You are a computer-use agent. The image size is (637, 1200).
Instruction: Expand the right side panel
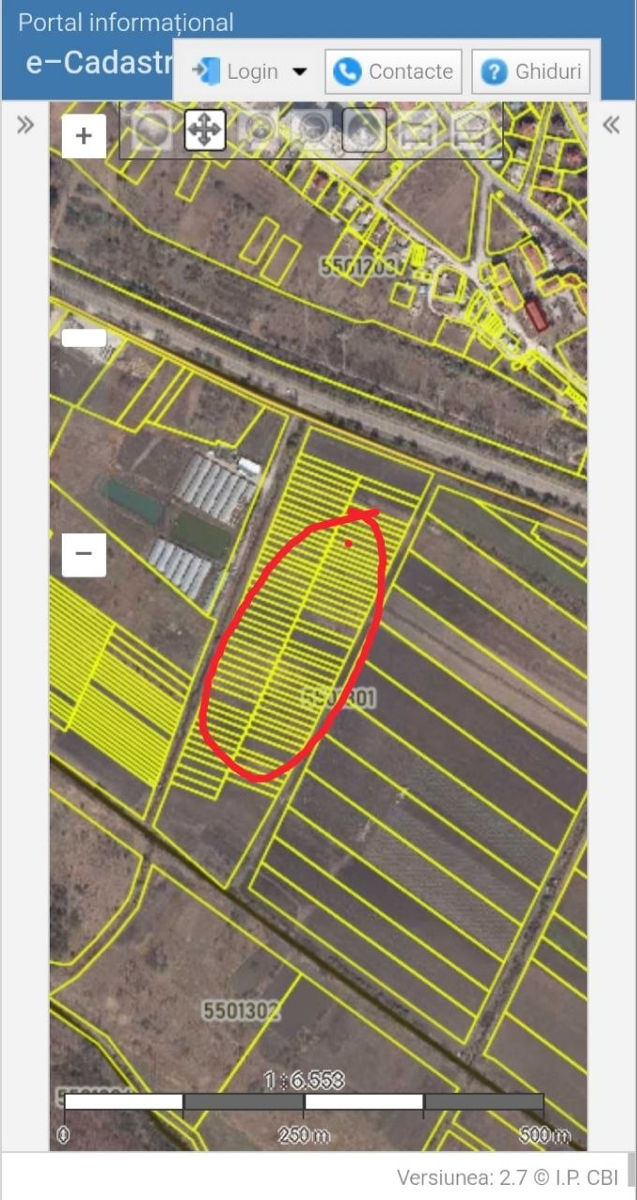[611, 125]
